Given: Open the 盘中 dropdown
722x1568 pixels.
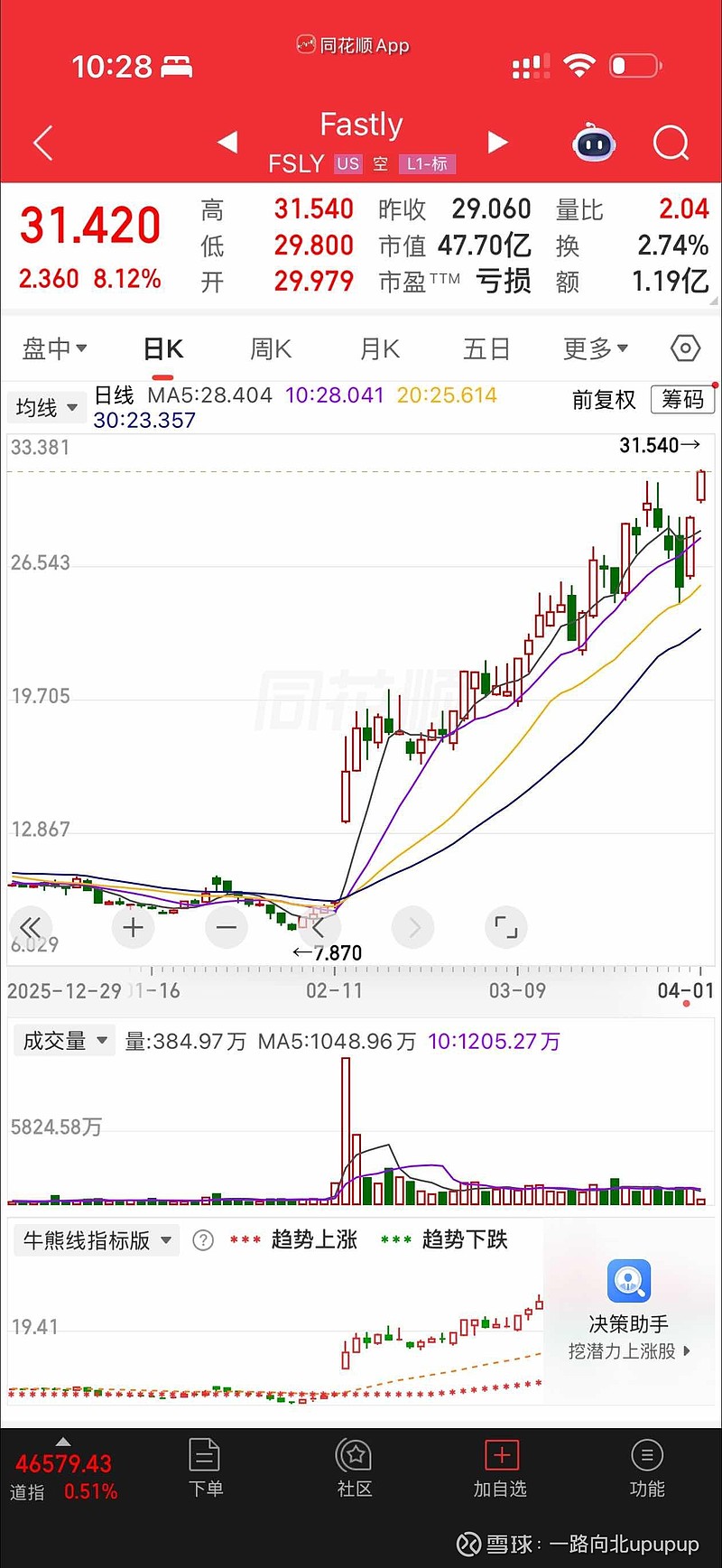Looking at the screenshot, I should pyautogui.click(x=54, y=348).
